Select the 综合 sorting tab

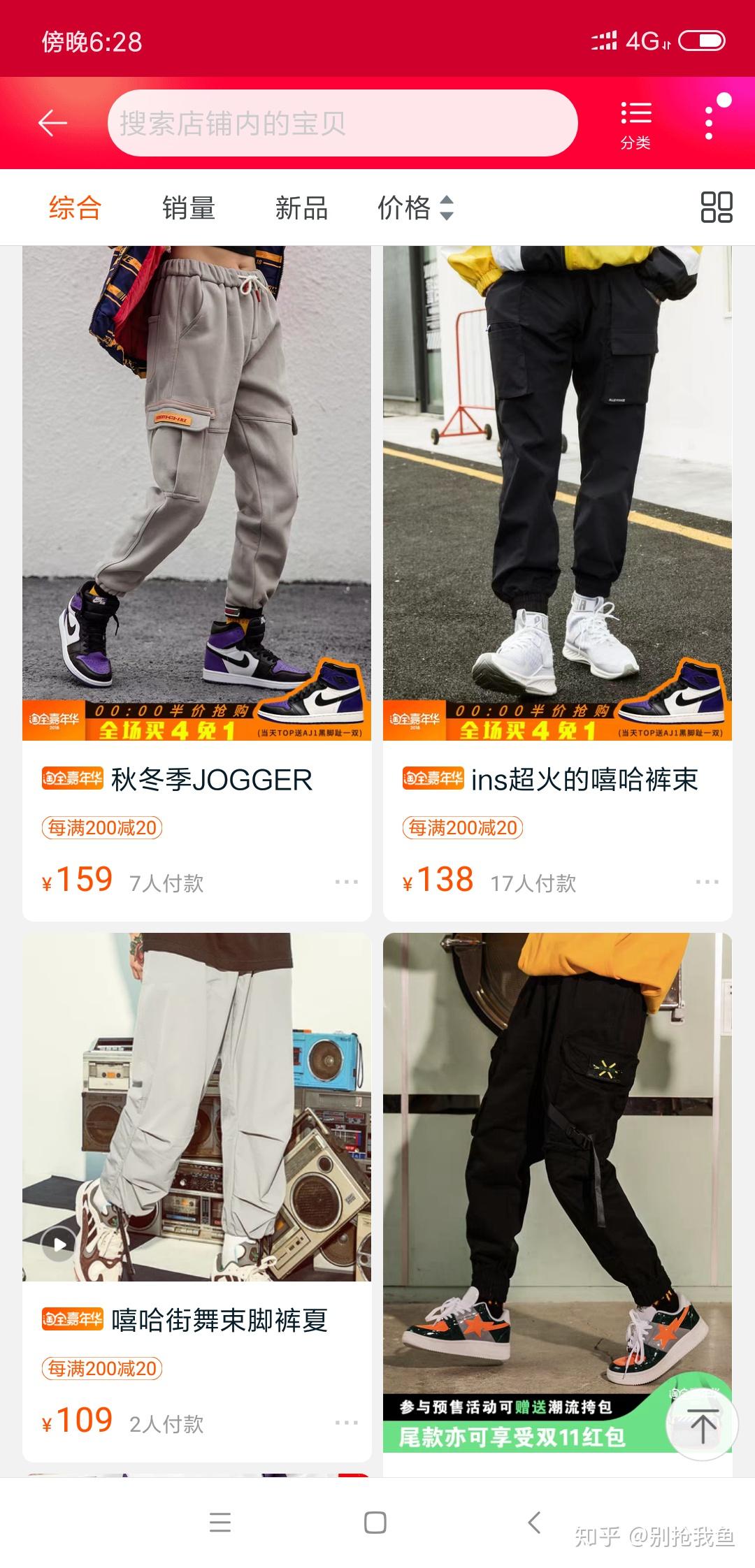click(x=75, y=208)
